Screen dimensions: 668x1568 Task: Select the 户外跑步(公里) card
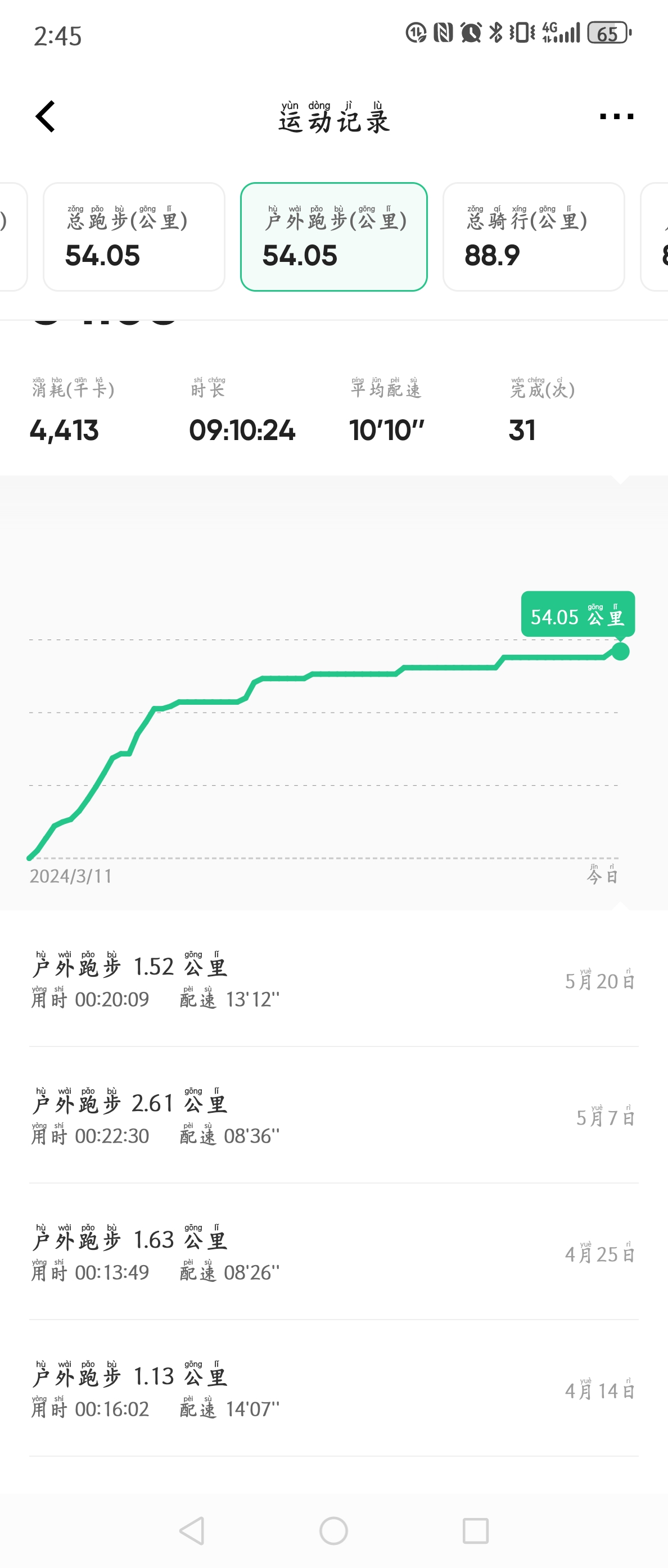333,237
